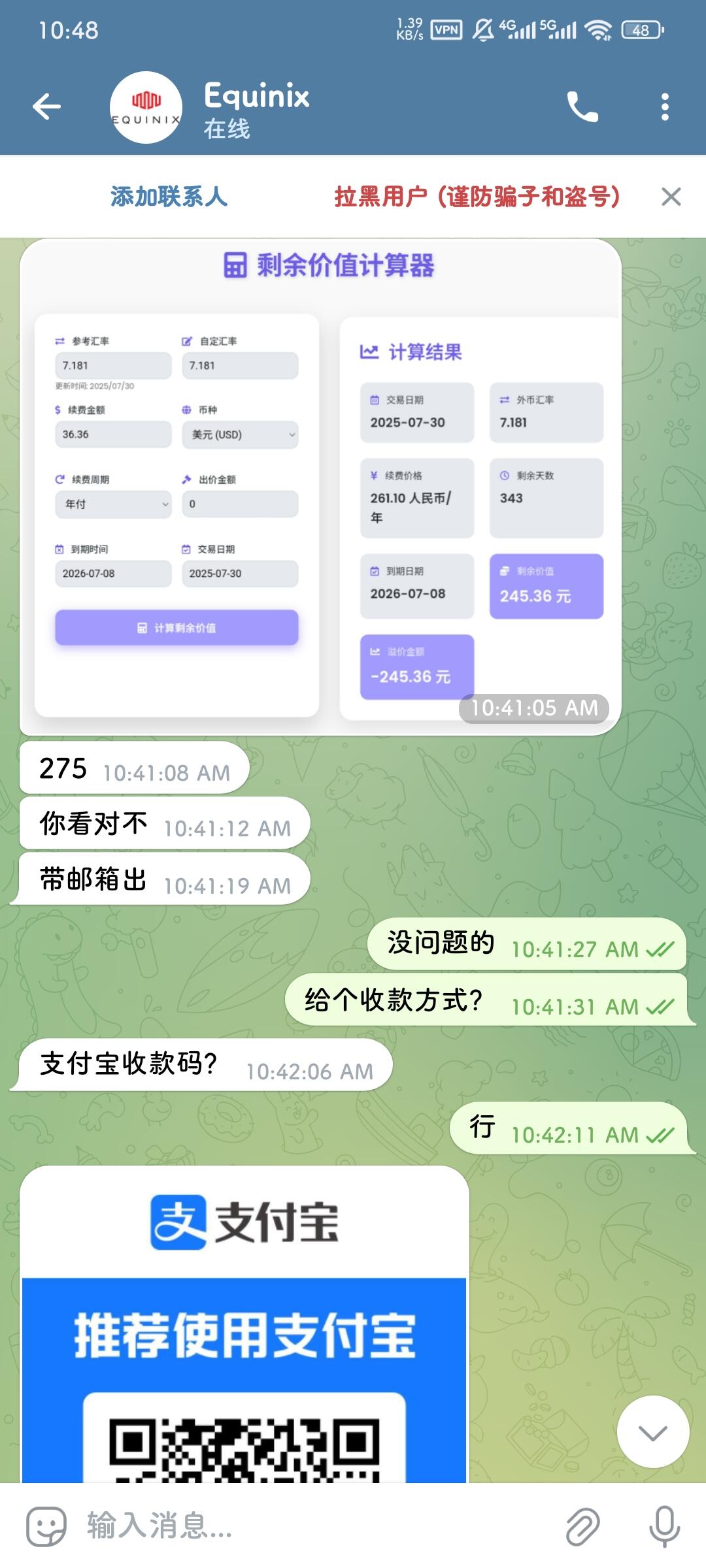Viewport: 706px width, 1568px height.
Task: Attach a file with the paperclip icon
Action: pyautogui.click(x=582, y=1526)
